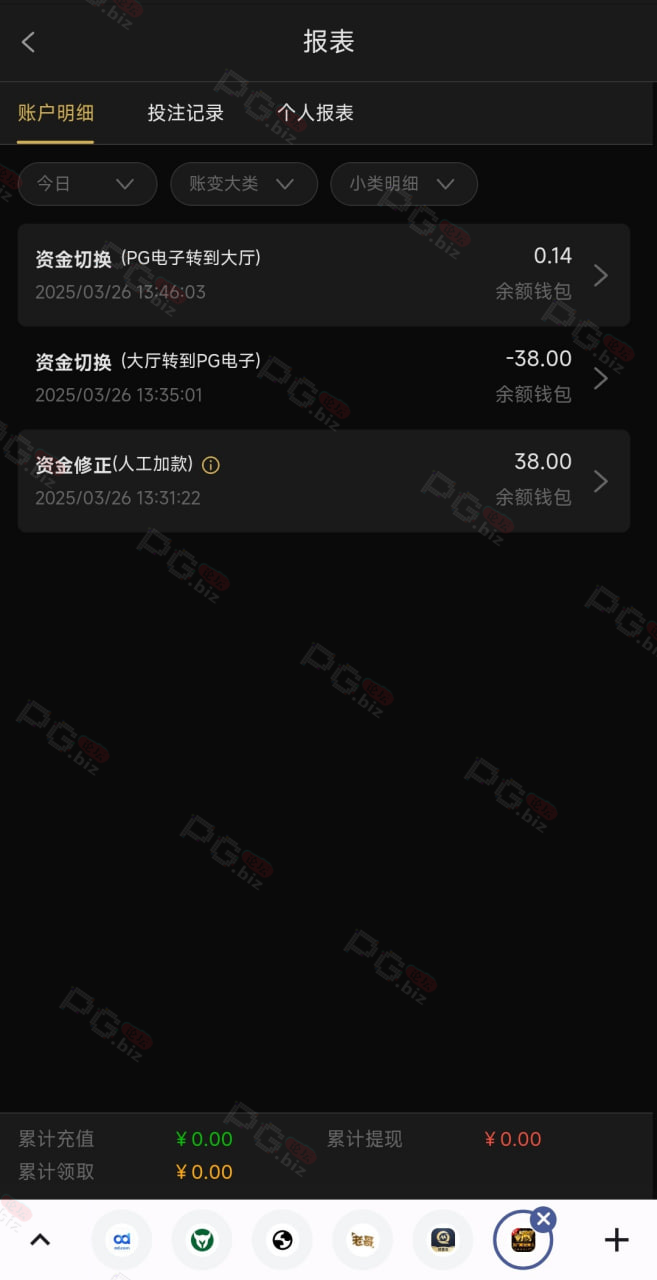The height and width of the screenshot is (1280, 657).
Task: Switch to the 老哥 browser shortcut
Action: coord(362,1240)
